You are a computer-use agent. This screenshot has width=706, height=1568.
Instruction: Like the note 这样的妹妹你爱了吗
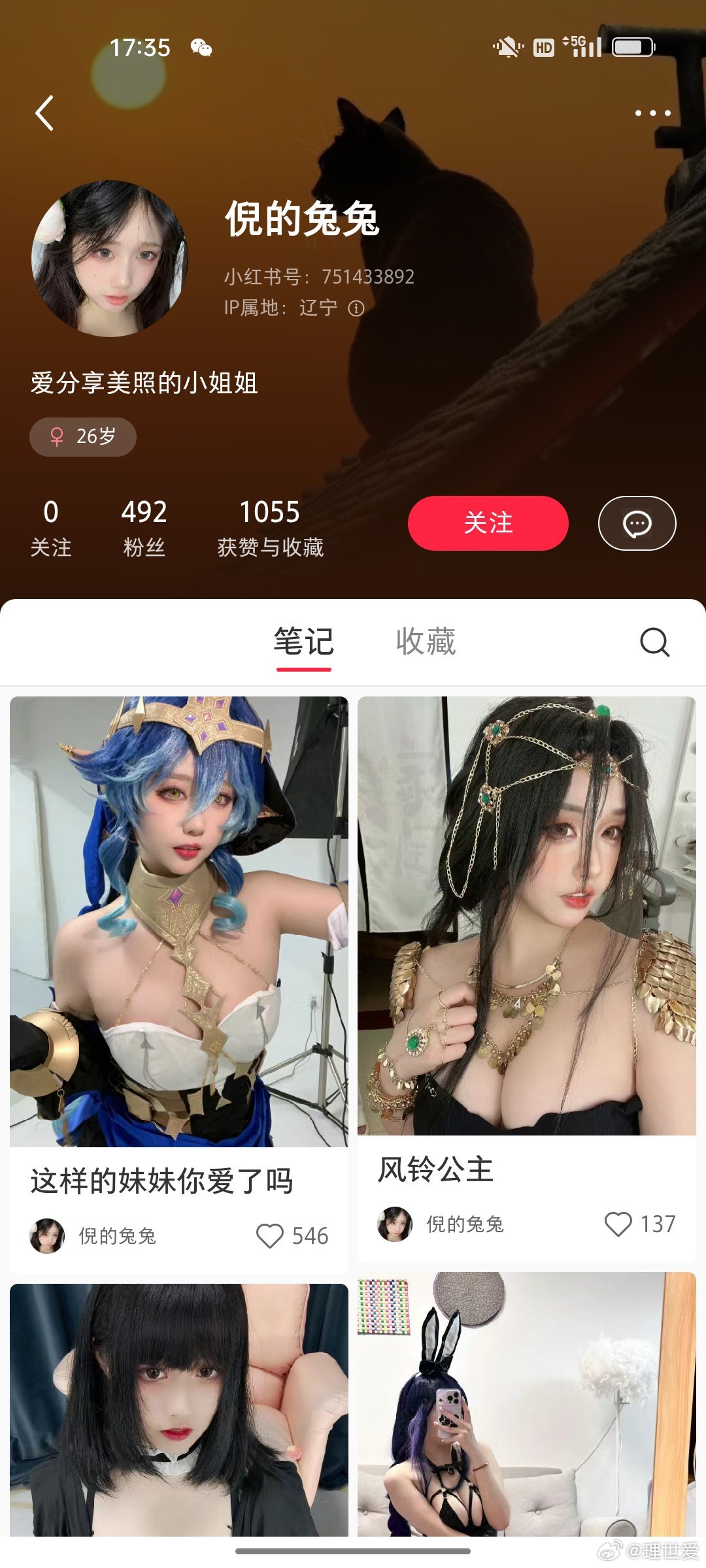[270, 1235]
